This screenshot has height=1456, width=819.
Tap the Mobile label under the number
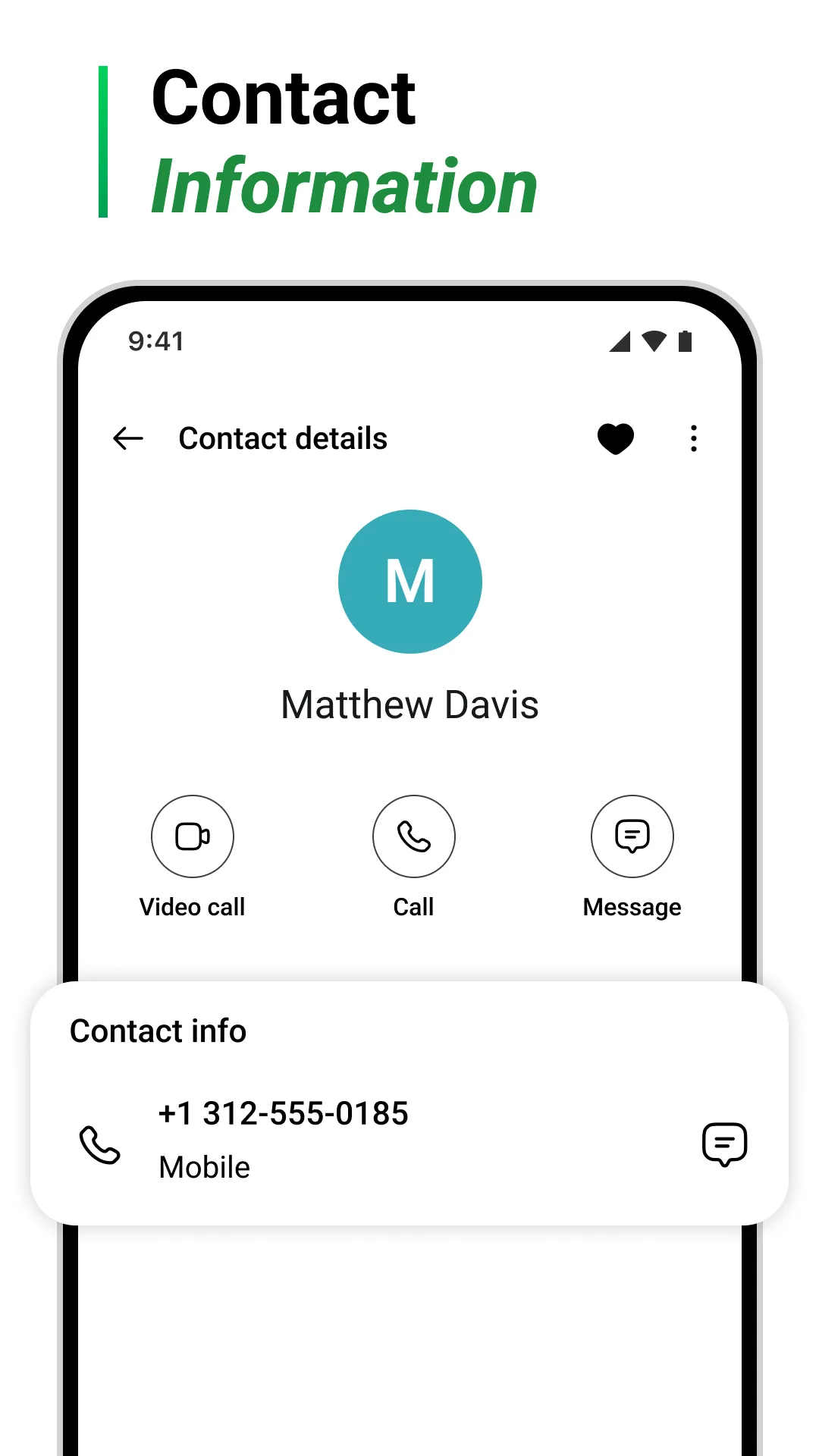203,1168
